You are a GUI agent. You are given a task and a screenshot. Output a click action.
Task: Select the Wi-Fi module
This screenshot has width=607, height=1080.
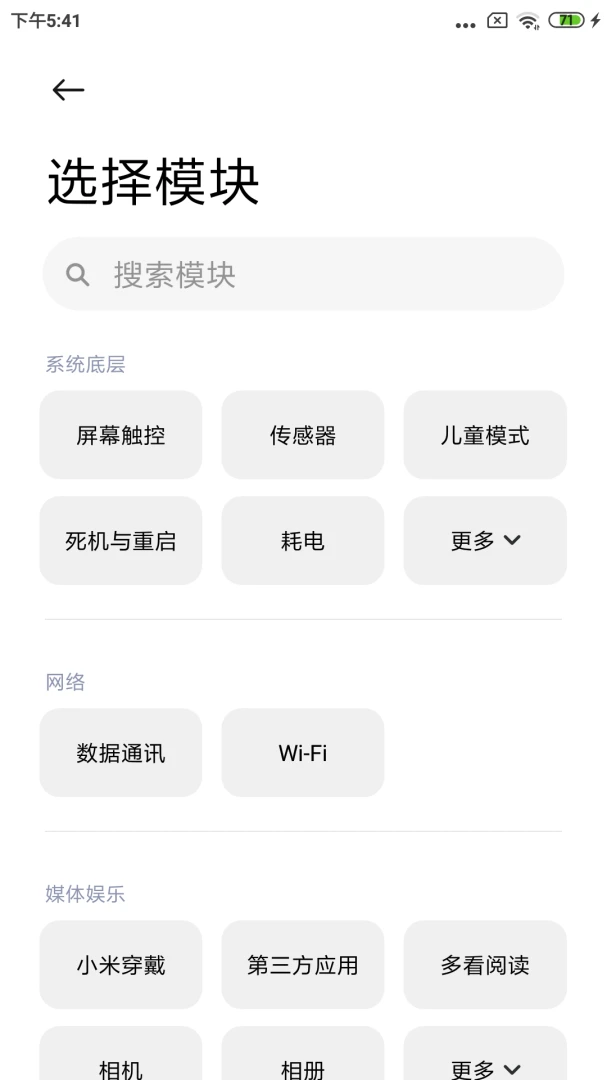point(302,753)
